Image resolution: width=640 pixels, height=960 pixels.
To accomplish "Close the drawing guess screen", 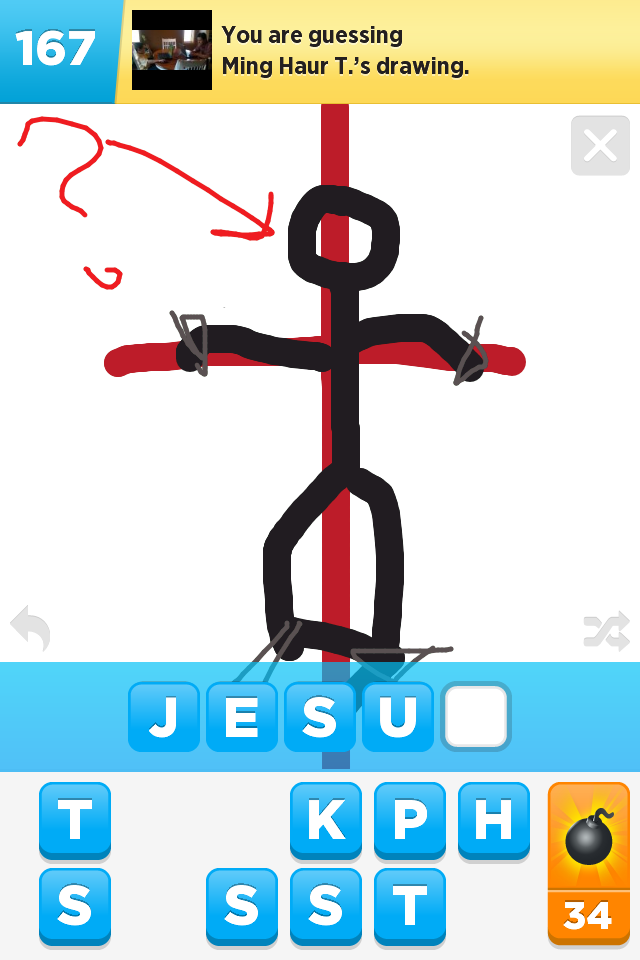I will click(600, 146).
